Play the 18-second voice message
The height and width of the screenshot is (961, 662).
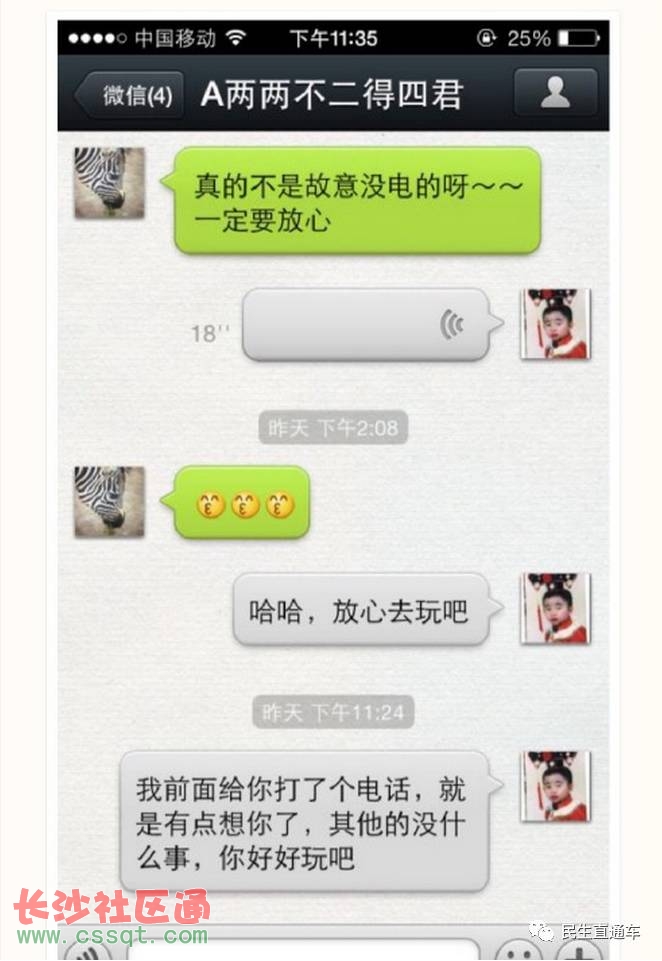click(366, 325)
